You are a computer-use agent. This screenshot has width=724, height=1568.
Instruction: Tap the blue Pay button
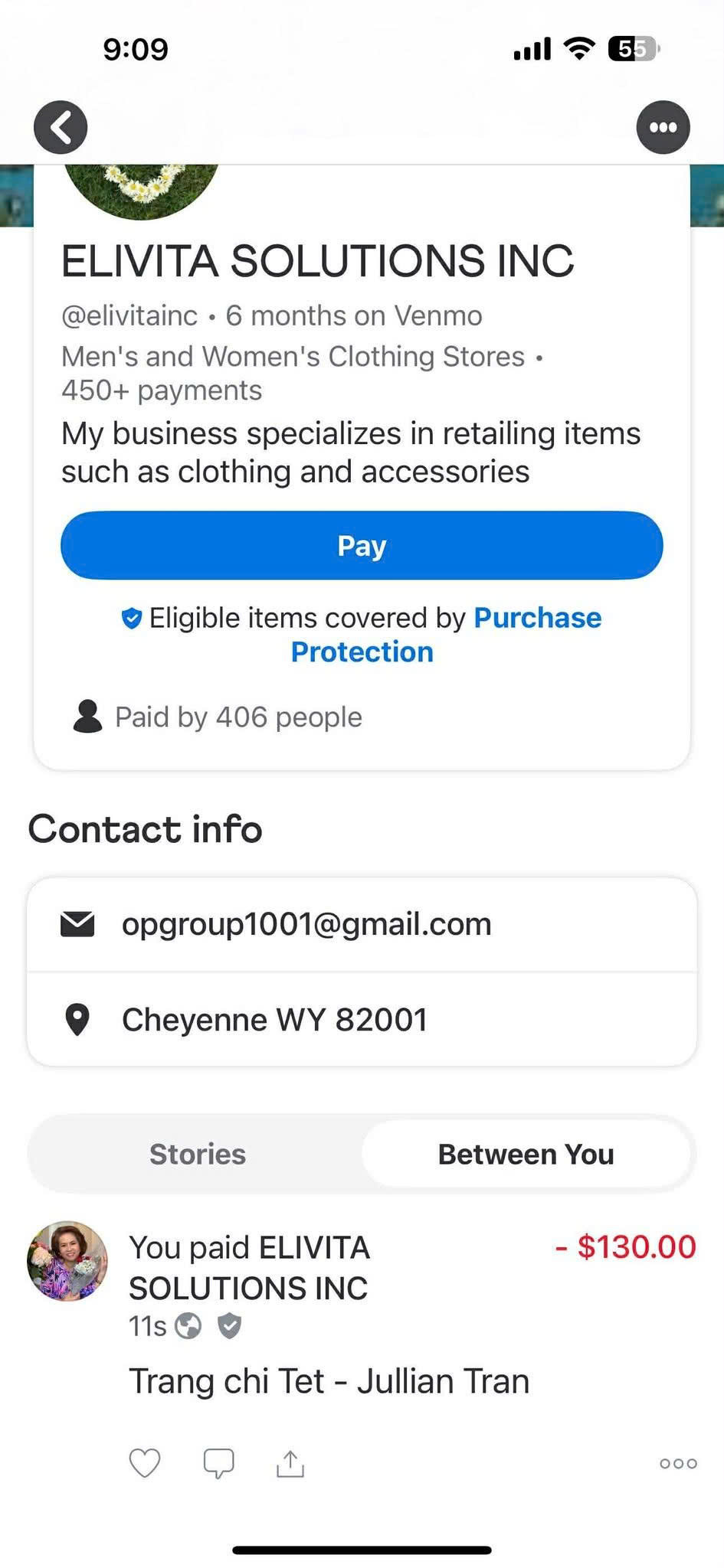[362, 545]
